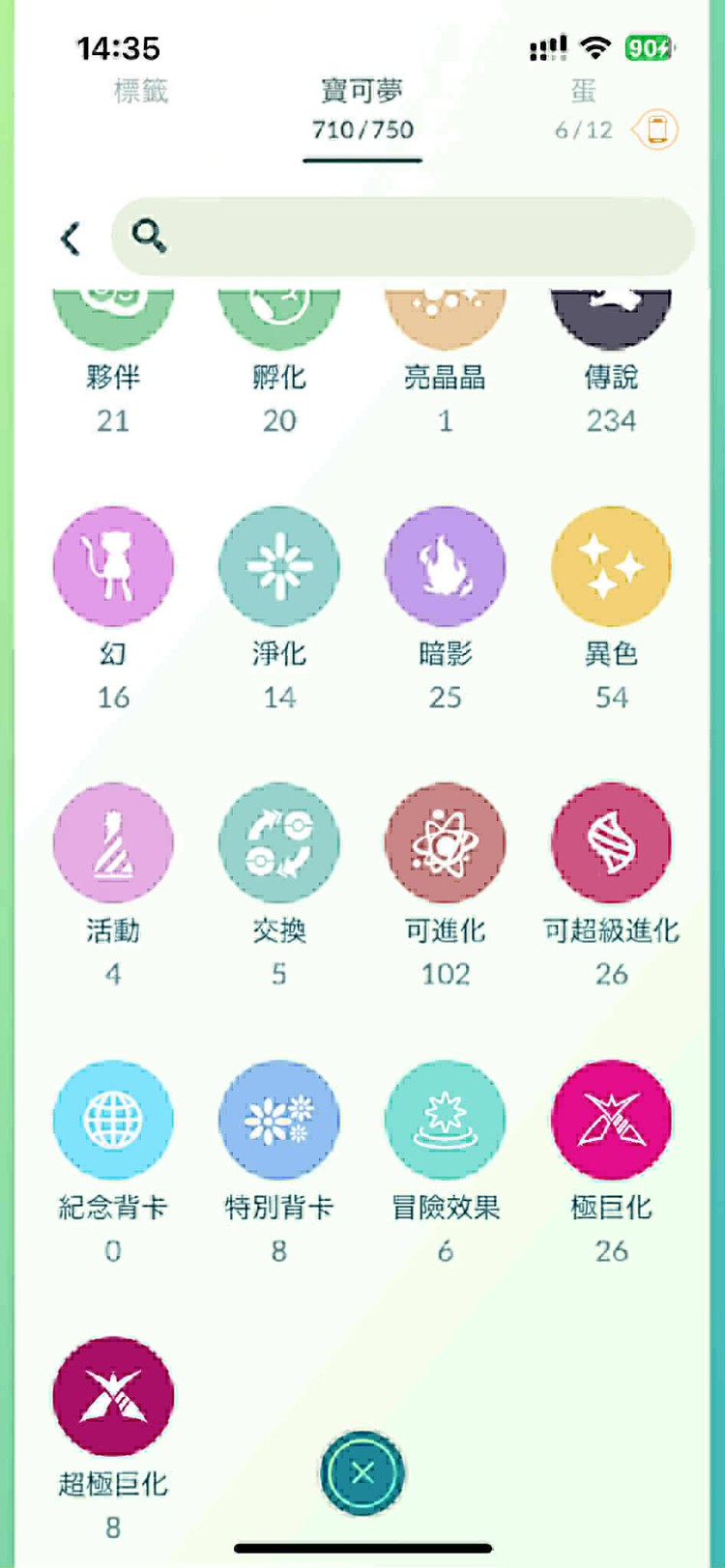Viewport: 725px width, 1568px height.
Task: Filter by 交換 traded Pokémon
Action: point(279,843)
